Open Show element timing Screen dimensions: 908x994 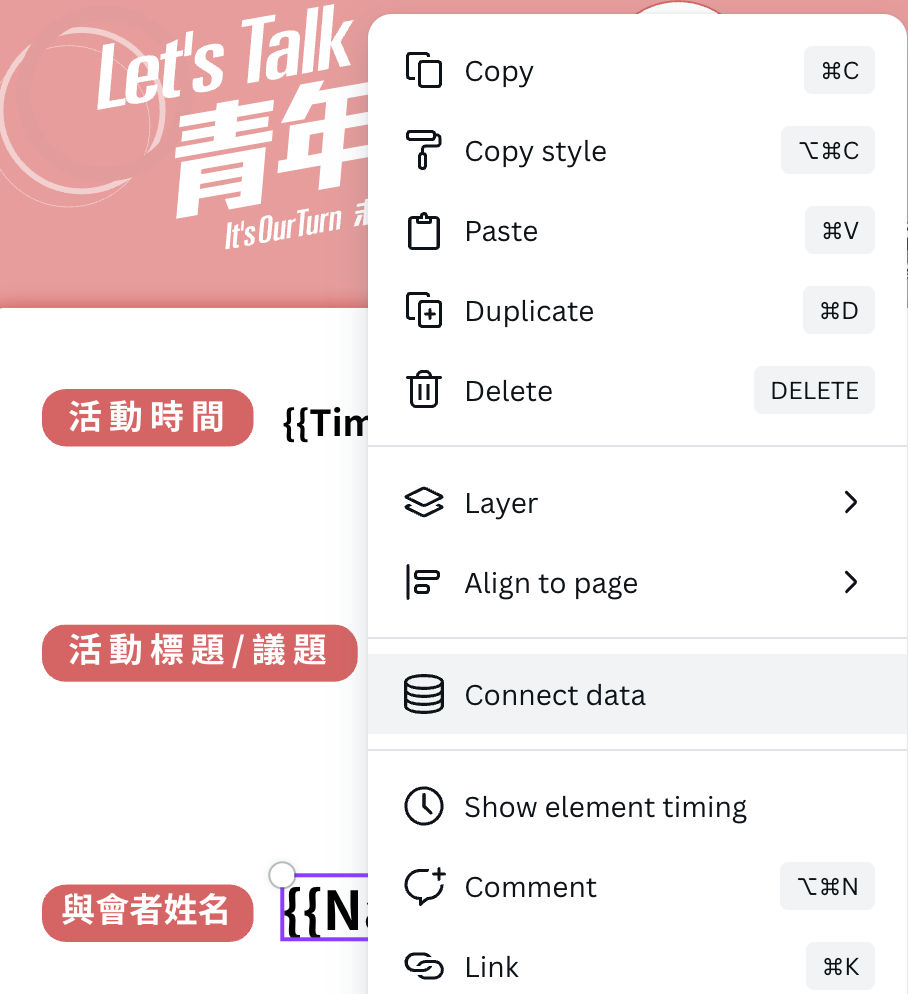[605, 807]
